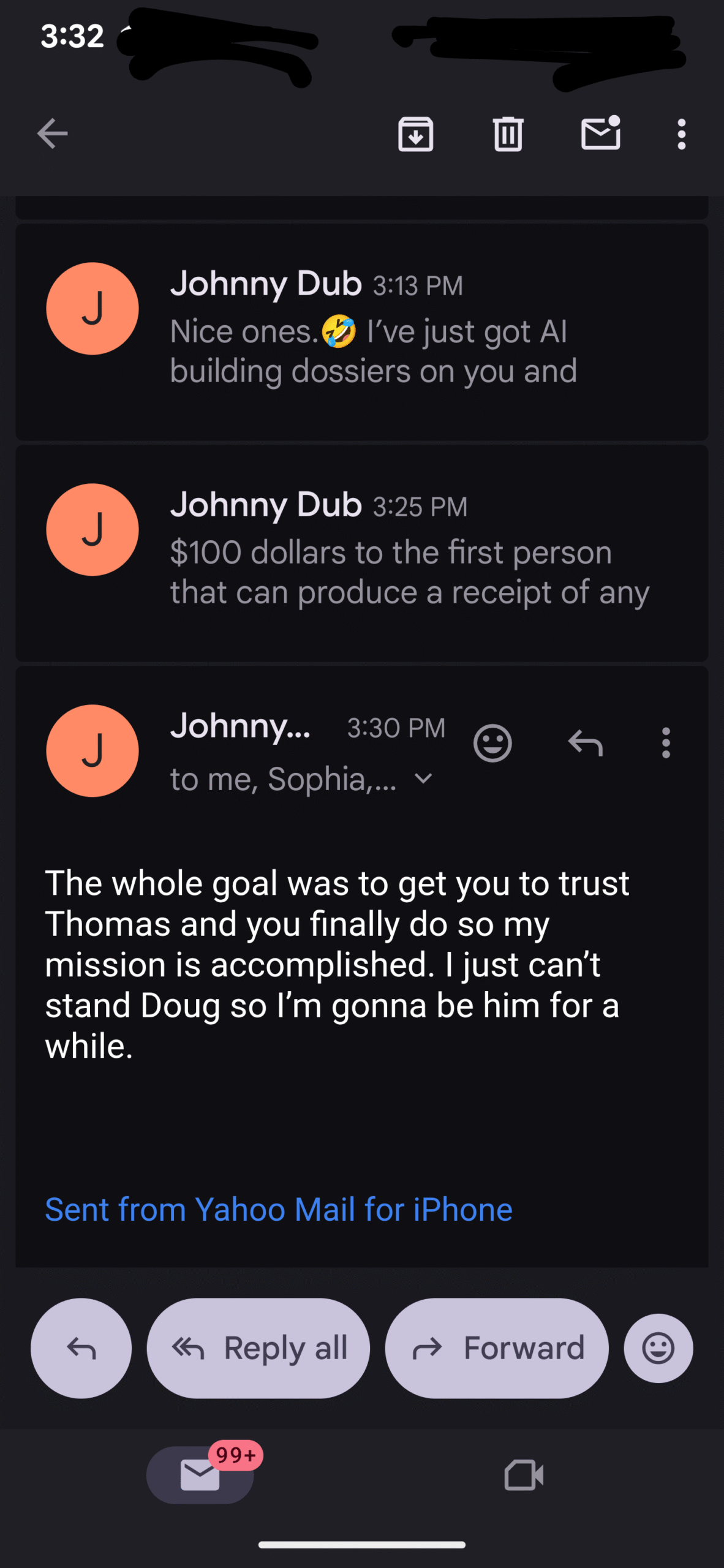Switch to the Mail tab
The height and width of the screenshot is (1568, 724).
[x=200, y=1475]
